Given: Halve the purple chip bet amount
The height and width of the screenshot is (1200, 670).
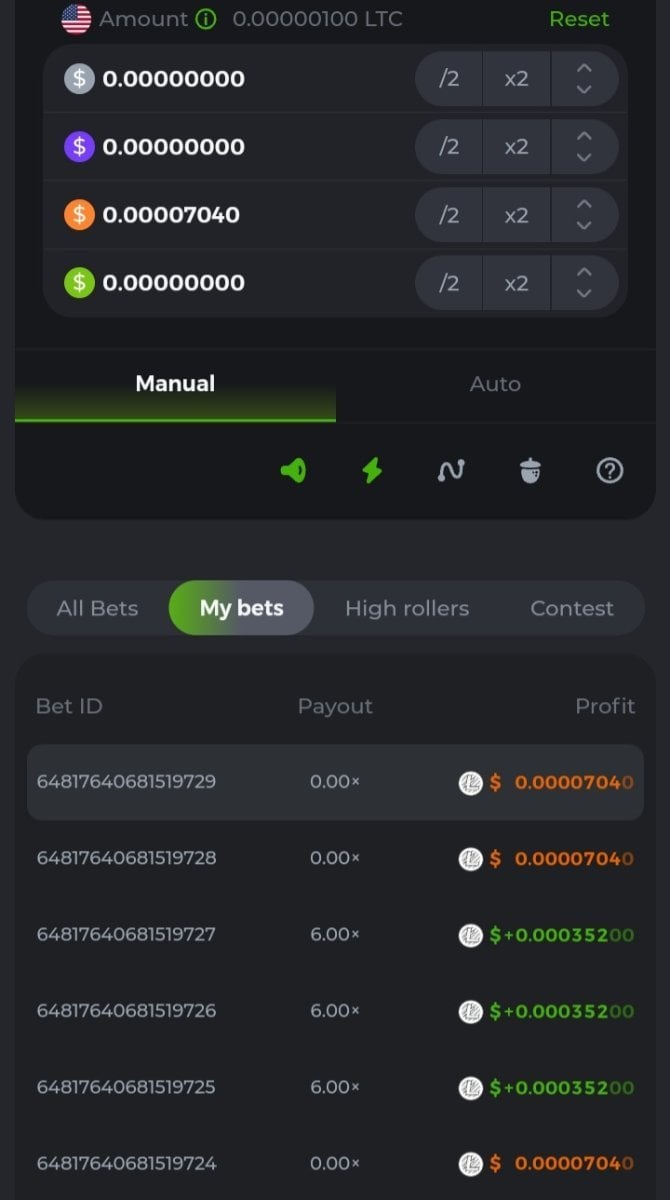Looking at the screenshot, I should tap(449, 147).
